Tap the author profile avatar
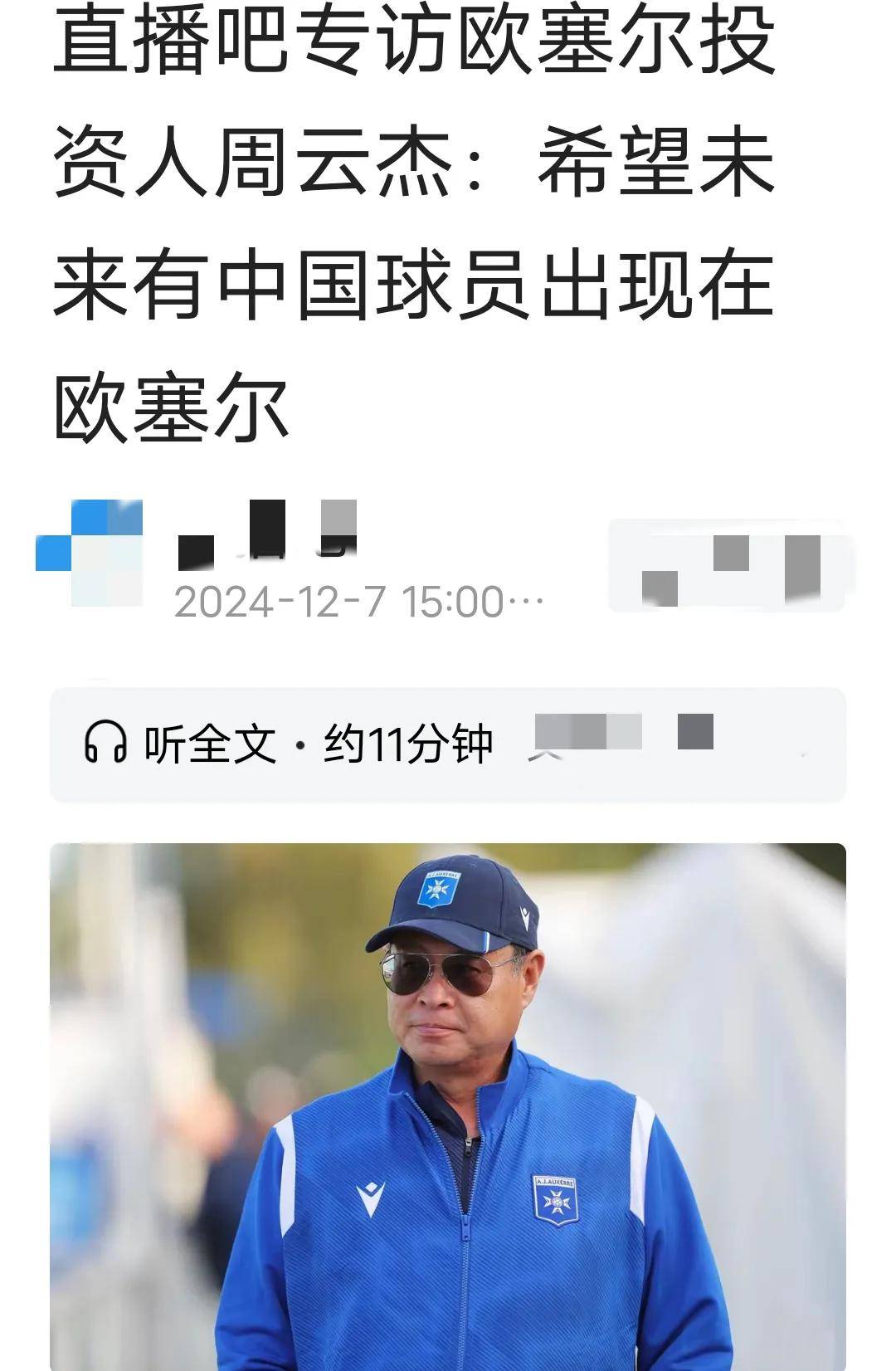This screenshot has height=1371, width=896. coord(95,552)
